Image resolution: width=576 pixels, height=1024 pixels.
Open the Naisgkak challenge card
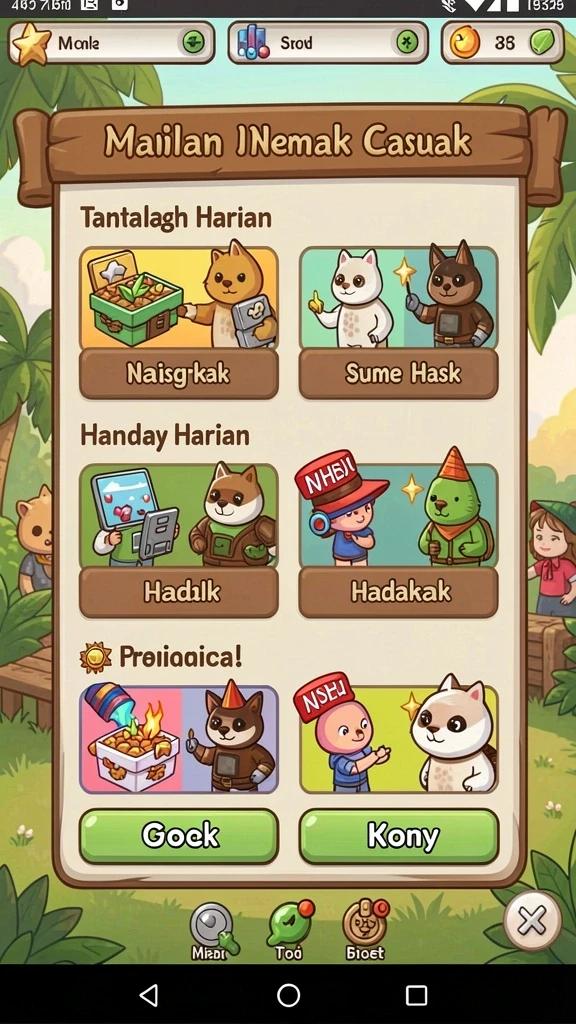click(179, 323)
